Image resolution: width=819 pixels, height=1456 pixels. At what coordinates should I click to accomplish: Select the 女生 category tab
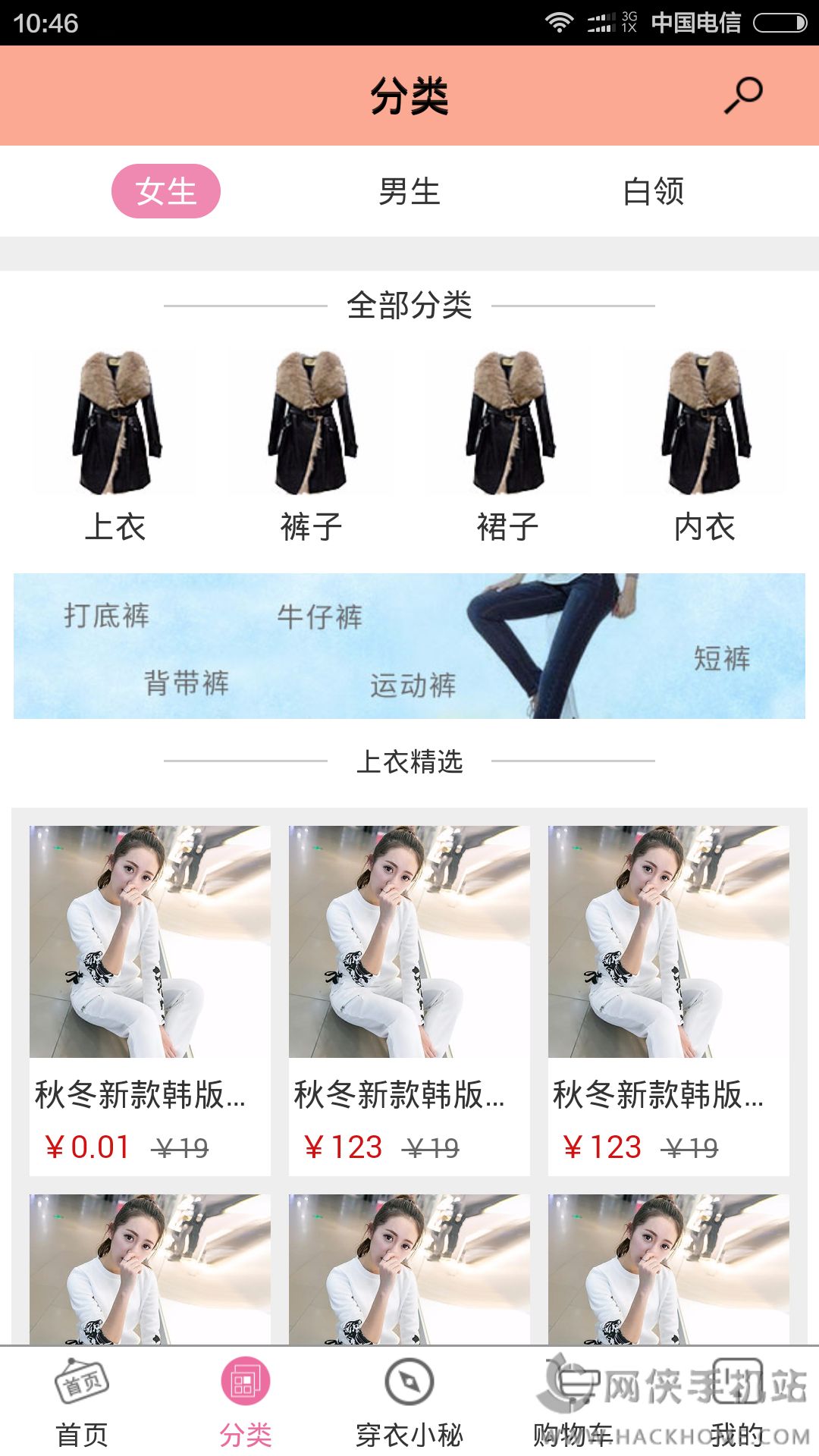[166, 191]
